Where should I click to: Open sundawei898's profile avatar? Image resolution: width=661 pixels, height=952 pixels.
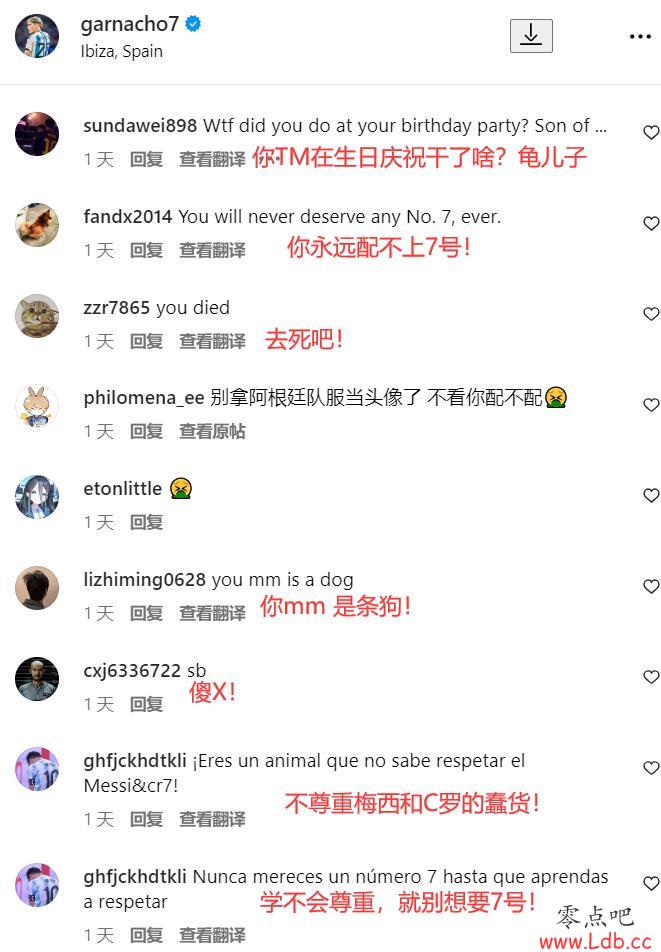point(37,134)
